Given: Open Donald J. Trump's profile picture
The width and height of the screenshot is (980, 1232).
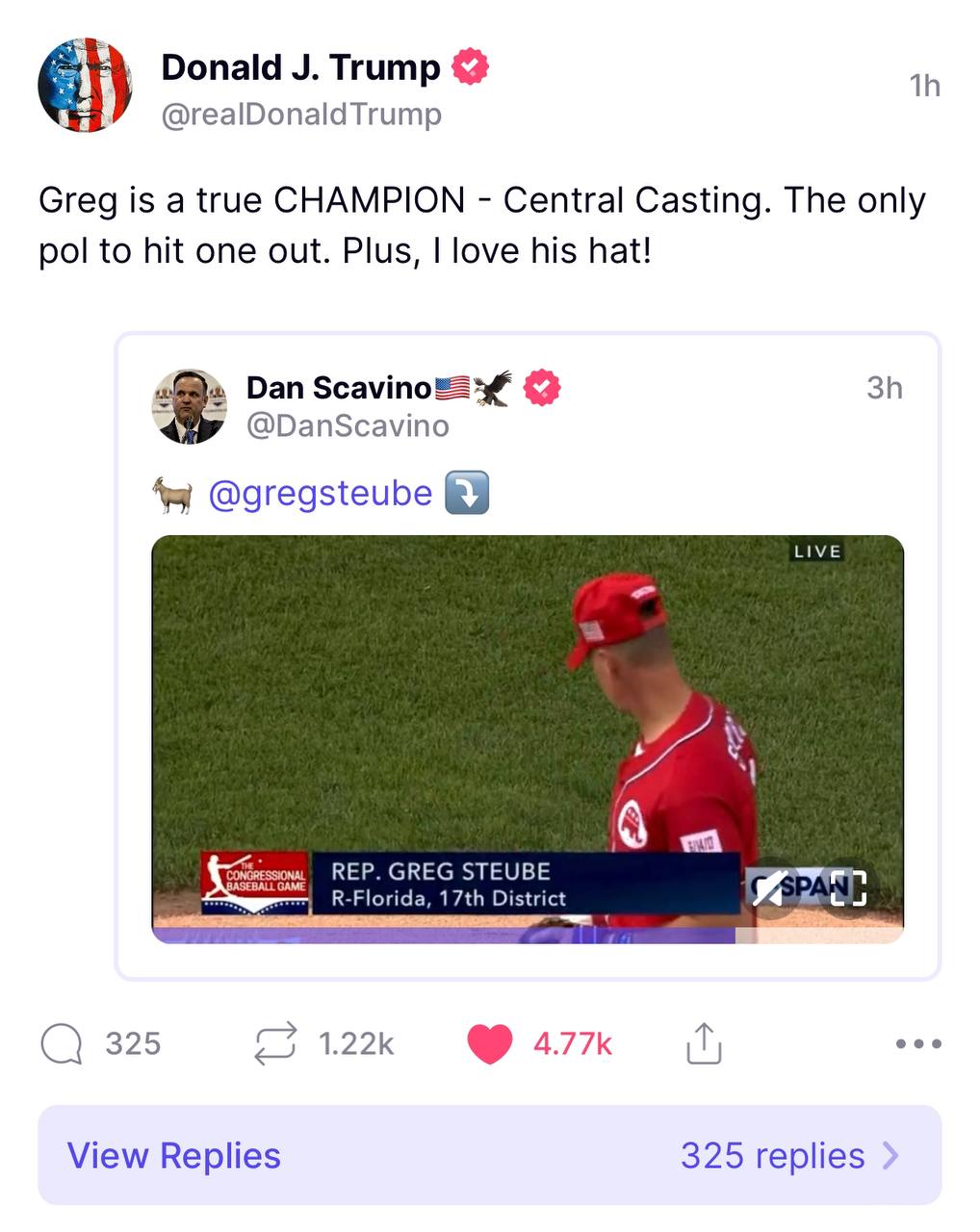Looking at the screenshot, I should pos(85,85).
